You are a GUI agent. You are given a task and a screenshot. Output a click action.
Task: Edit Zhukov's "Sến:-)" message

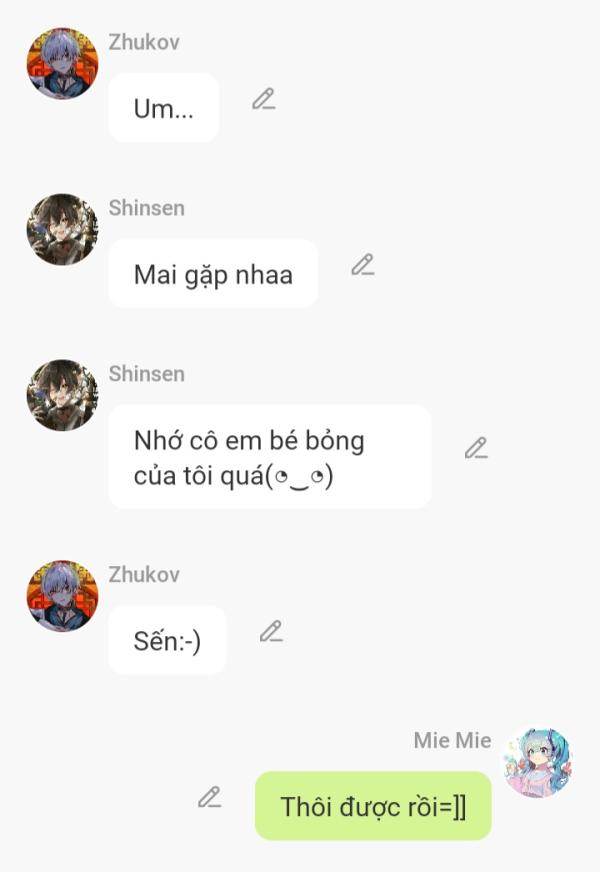(x=271, y=631)
